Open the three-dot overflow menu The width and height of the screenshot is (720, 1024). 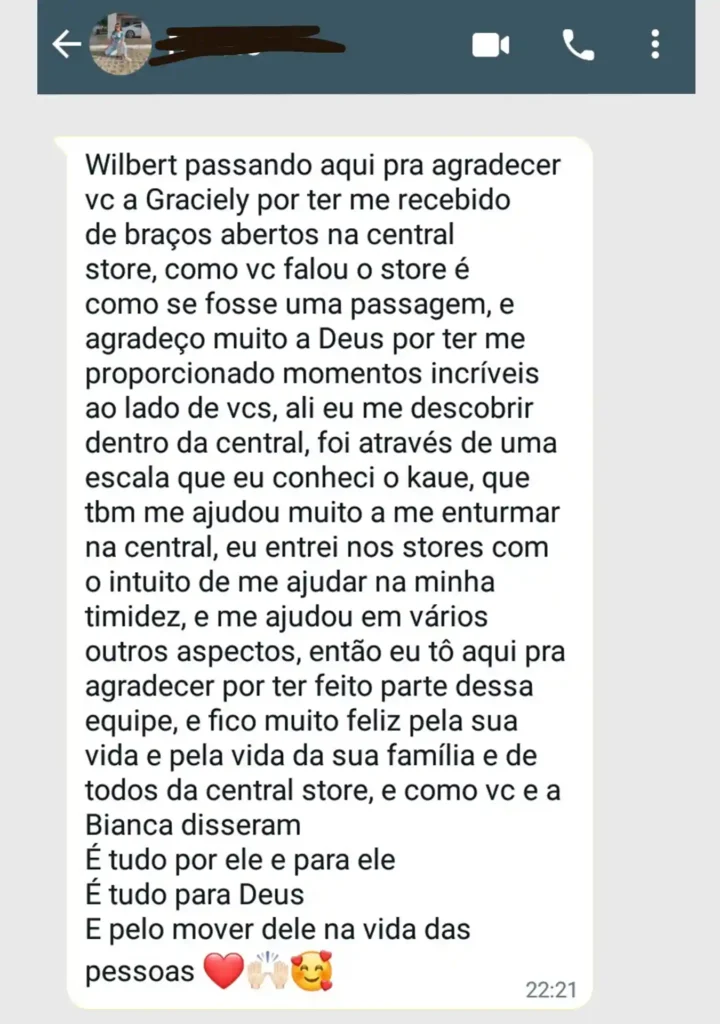coord(655,44)
